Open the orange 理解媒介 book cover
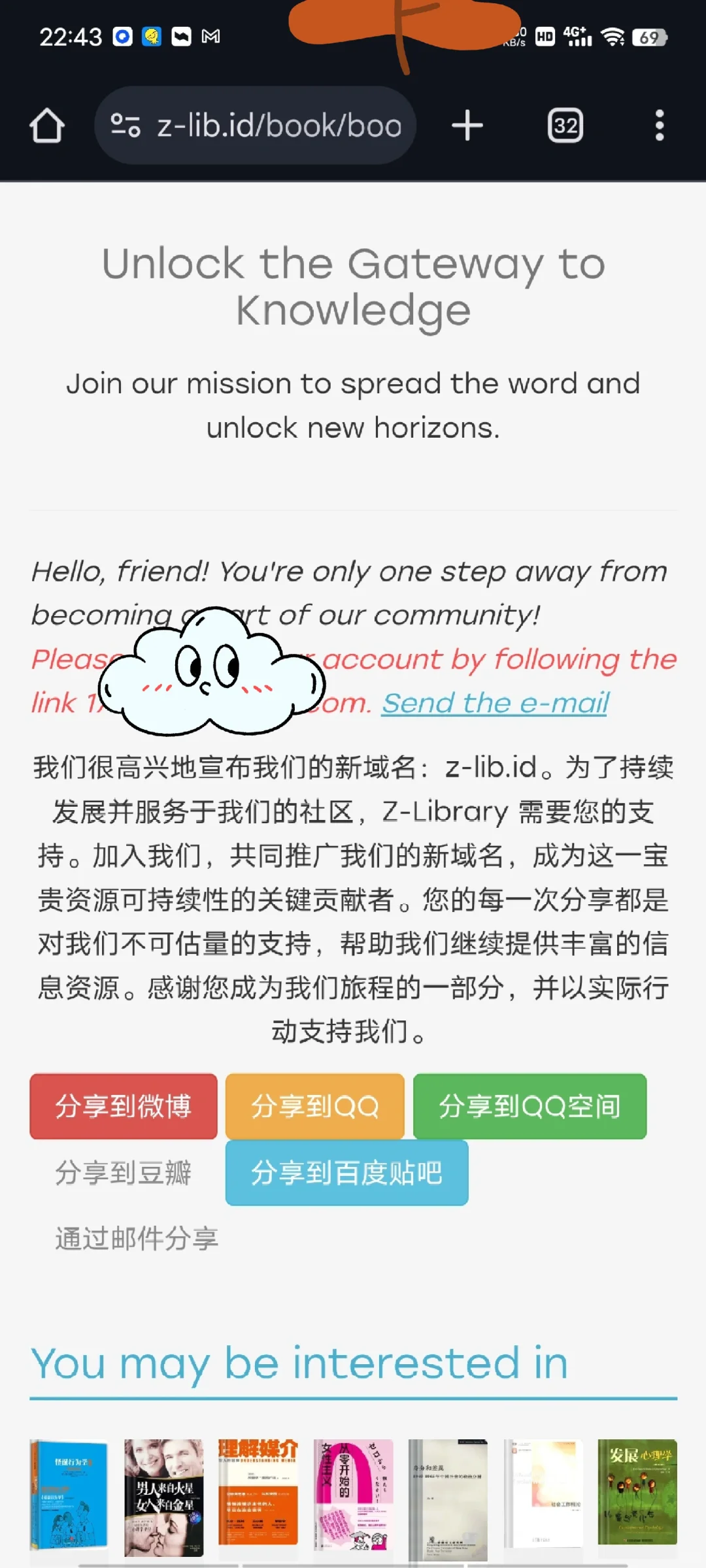The image size is (706, 1568). (x=258, y=1493)
